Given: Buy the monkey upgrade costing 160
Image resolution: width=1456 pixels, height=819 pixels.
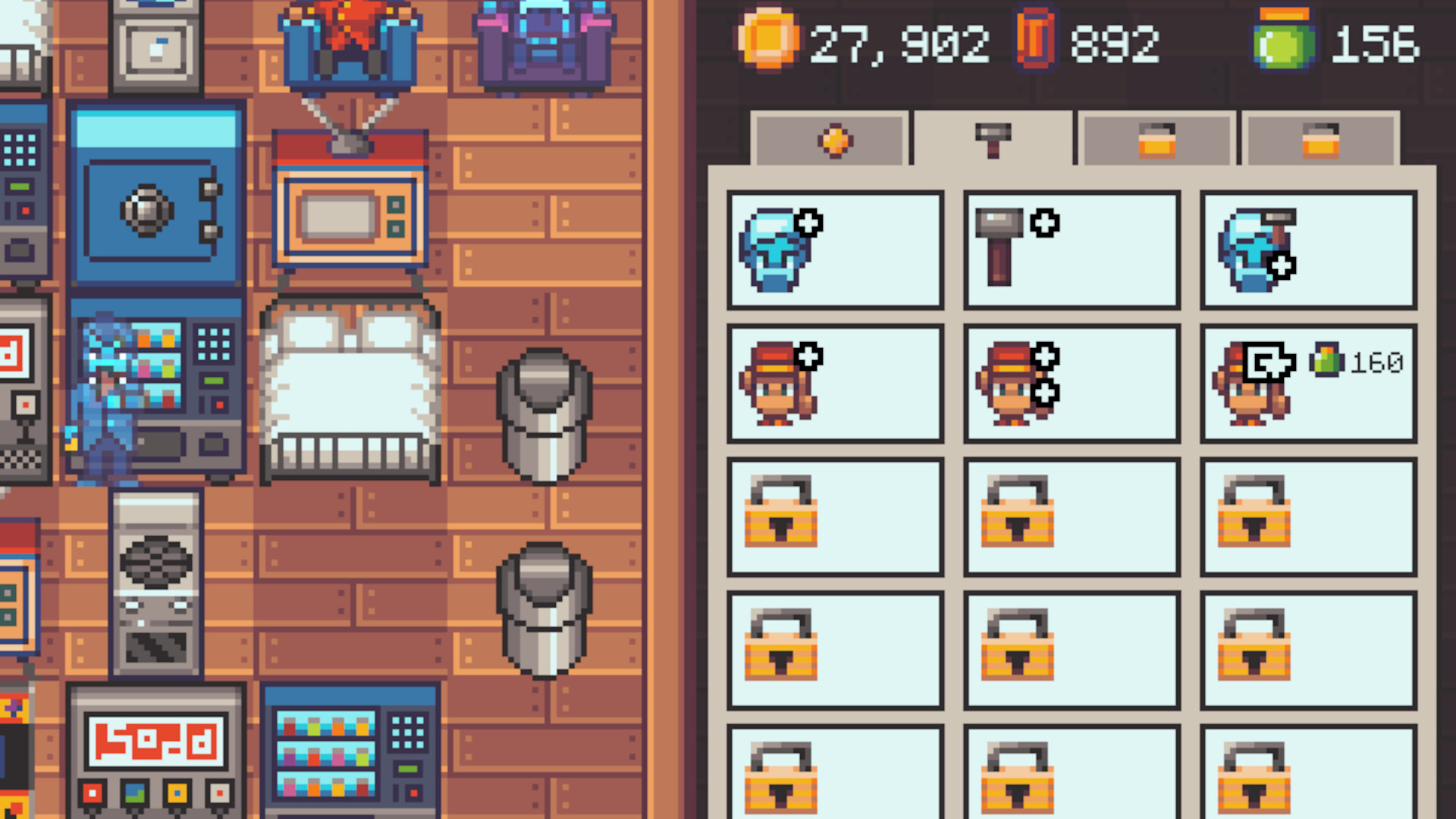Looking at the screenshot, I should [1308, 384].
